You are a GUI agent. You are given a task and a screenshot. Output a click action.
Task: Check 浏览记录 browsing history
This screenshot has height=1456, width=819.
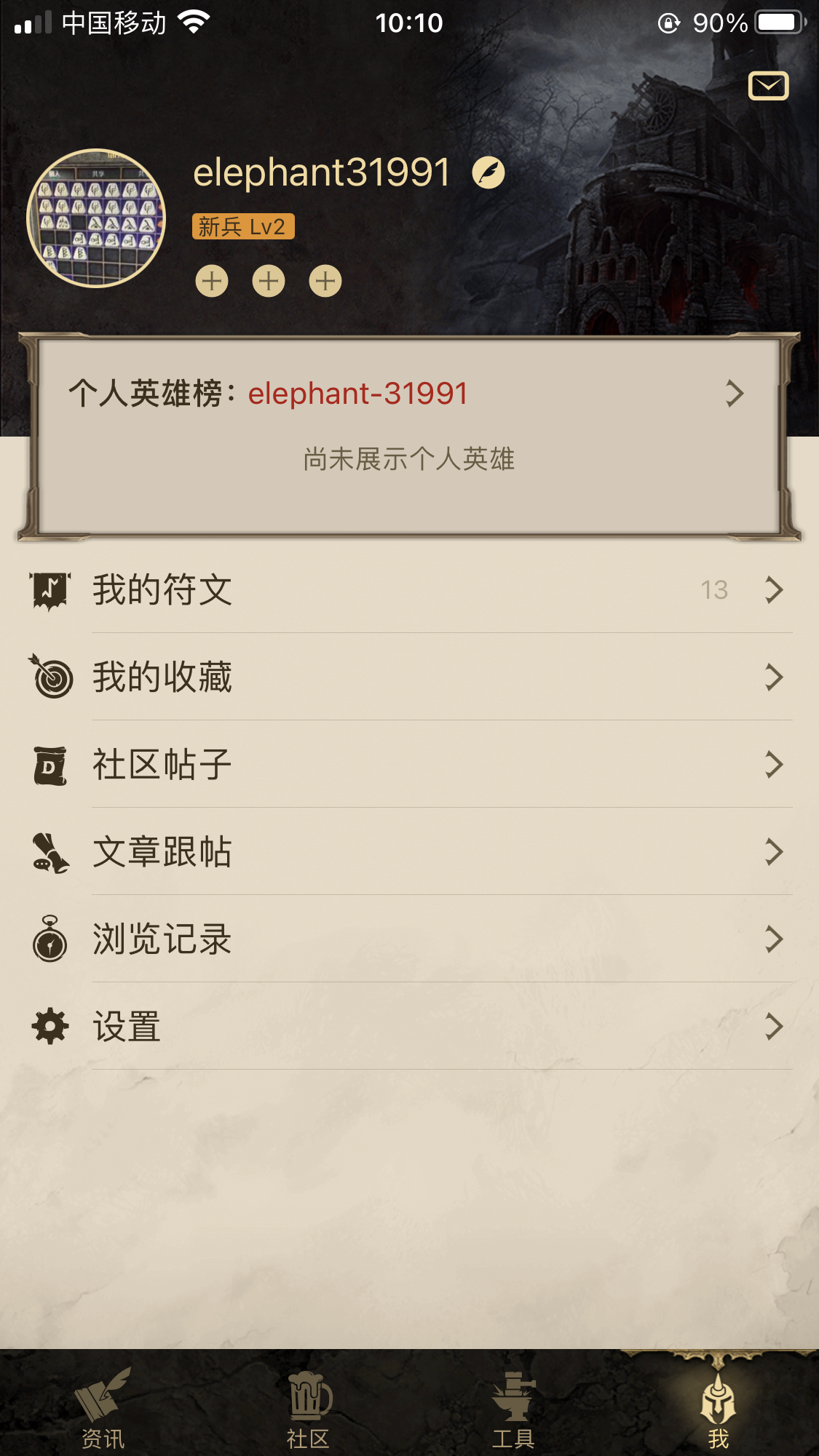click(408, 939)
